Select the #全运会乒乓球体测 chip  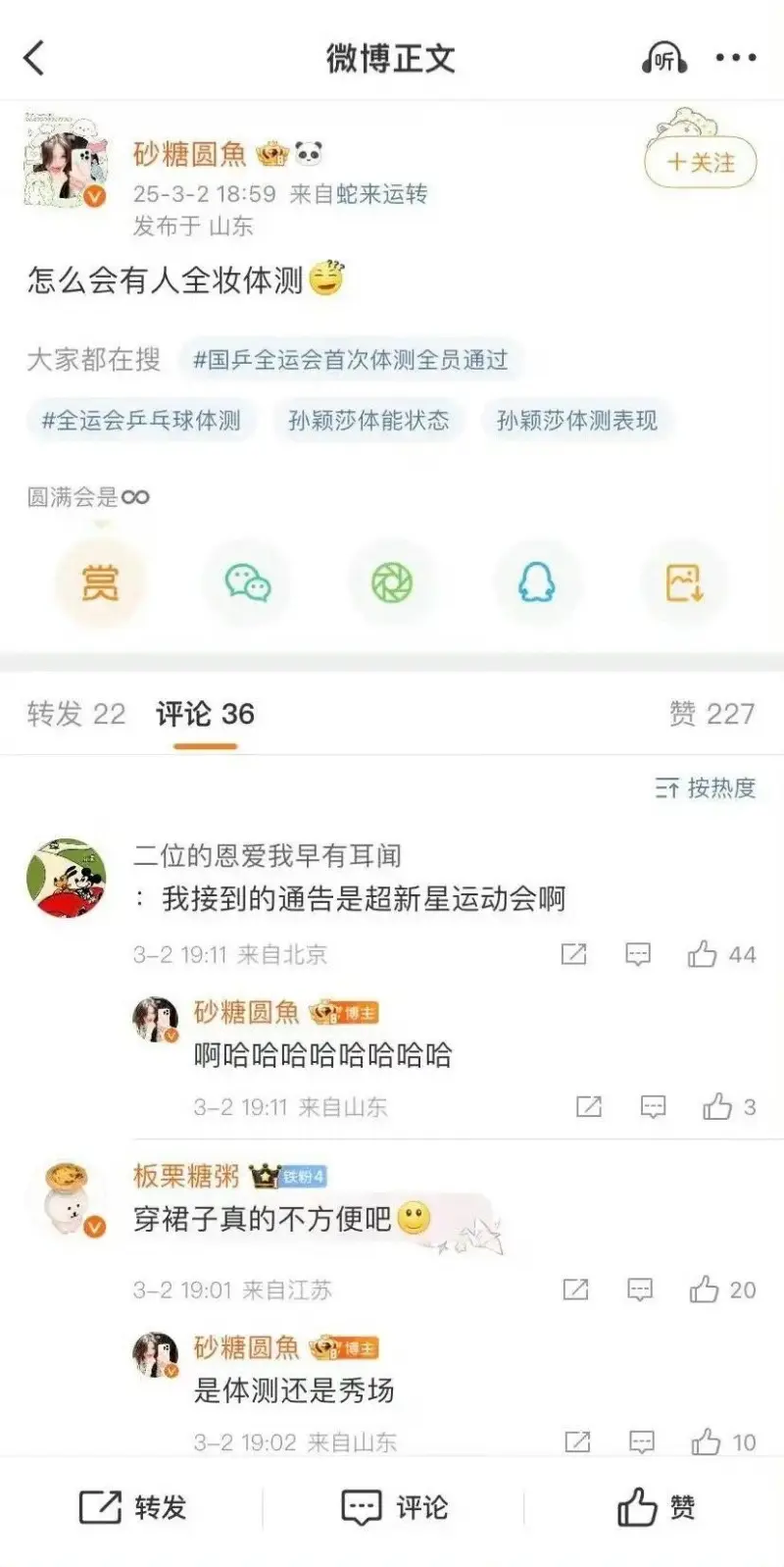(x=141, y=421)
